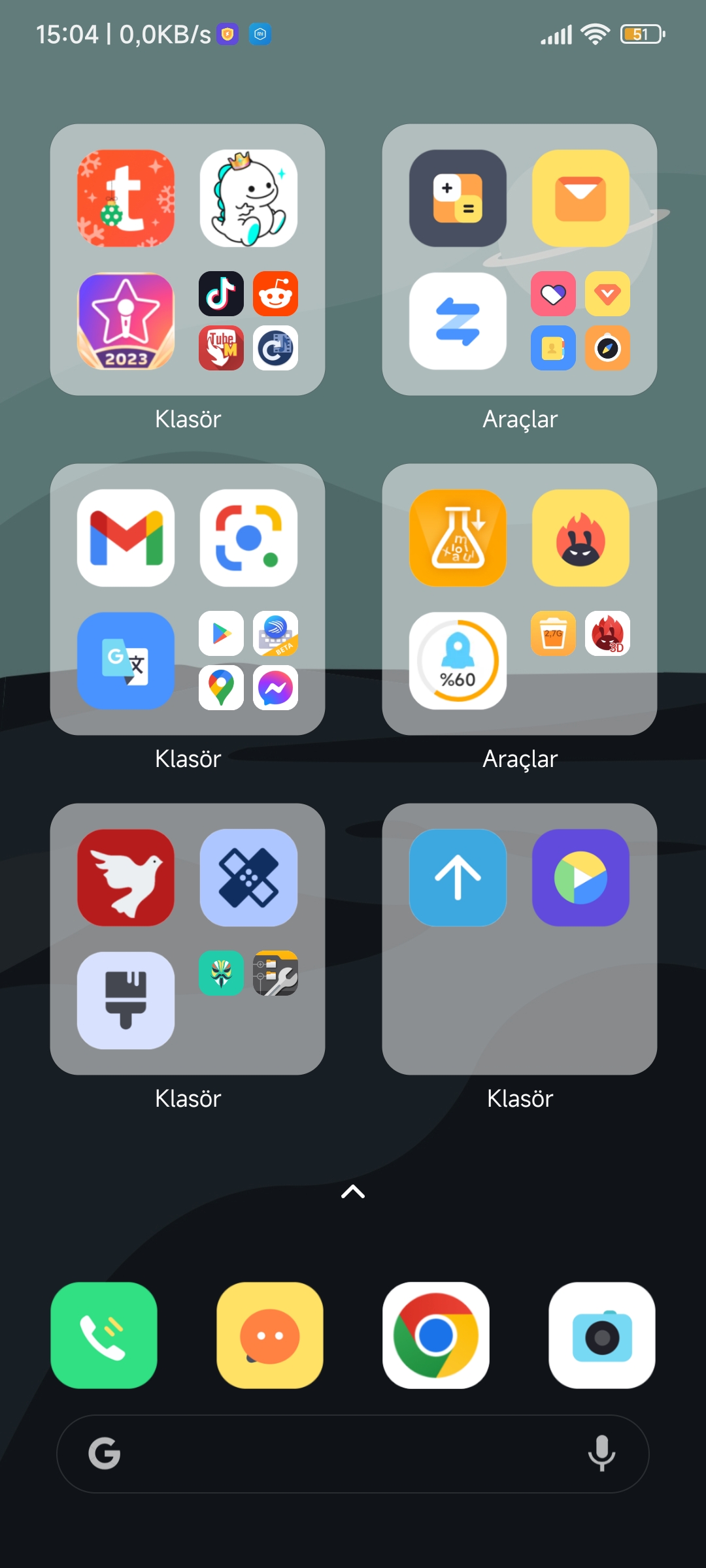Open the %60 cleaner booster app

point(458,661)
